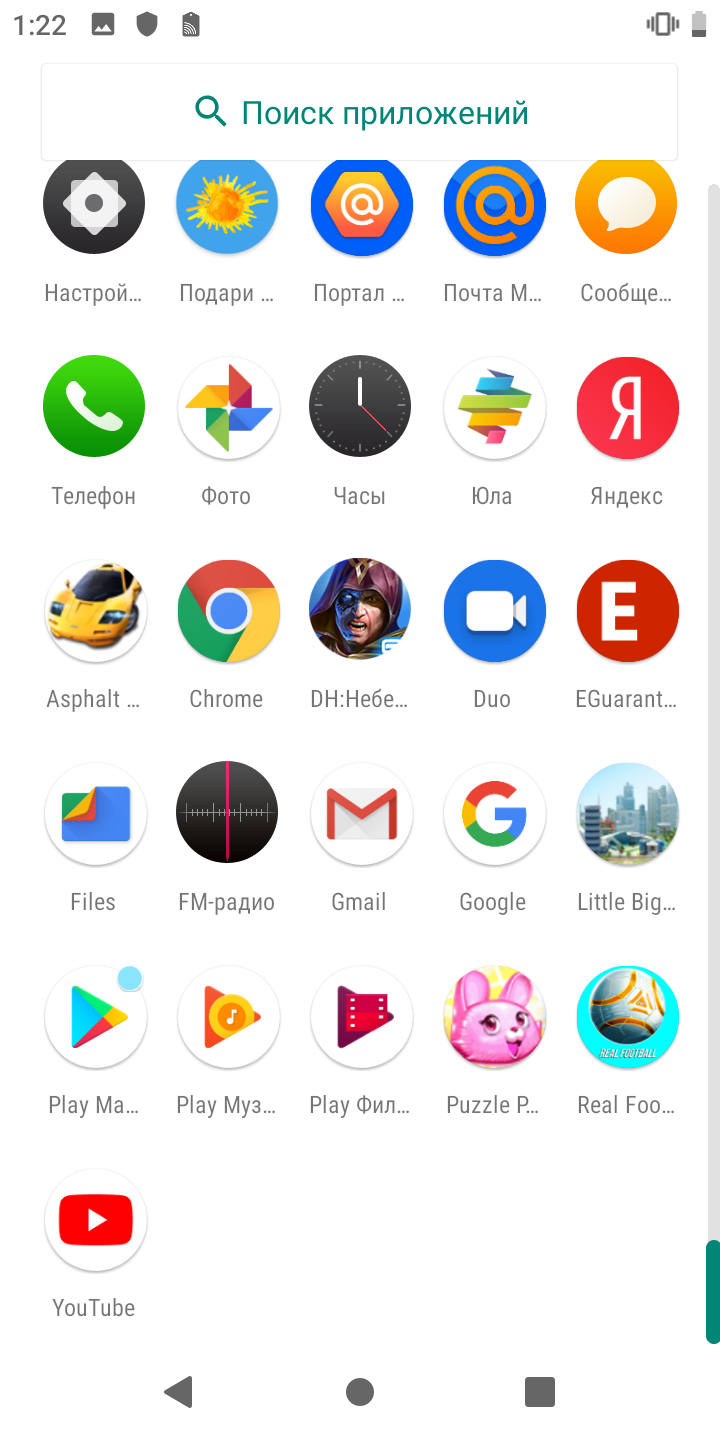The image size is (720, 1440).
Task: Open Почта Mail.ru app
Action: click(x=494, y=206)
